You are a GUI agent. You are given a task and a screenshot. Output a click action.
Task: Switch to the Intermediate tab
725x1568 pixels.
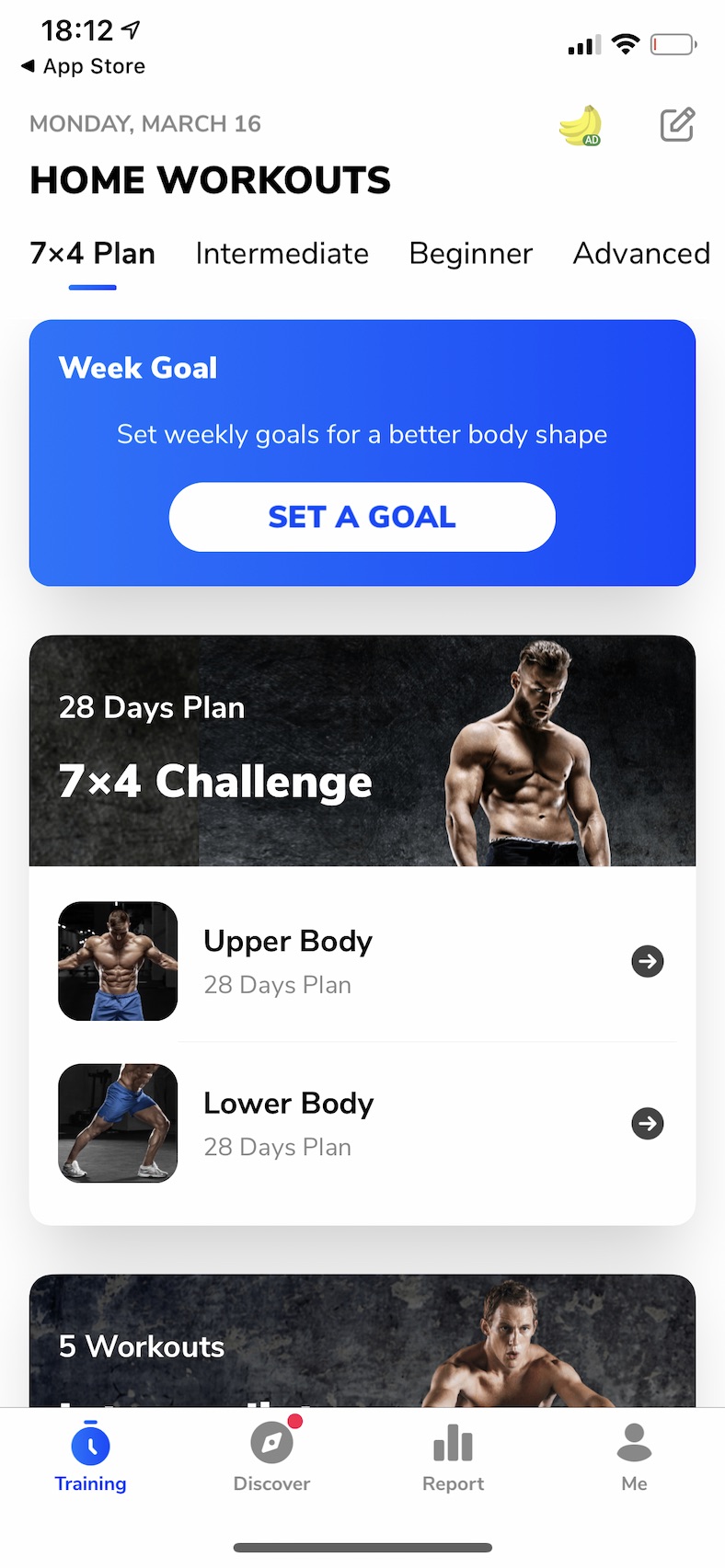pyautogui.click(x=282, y=254)
